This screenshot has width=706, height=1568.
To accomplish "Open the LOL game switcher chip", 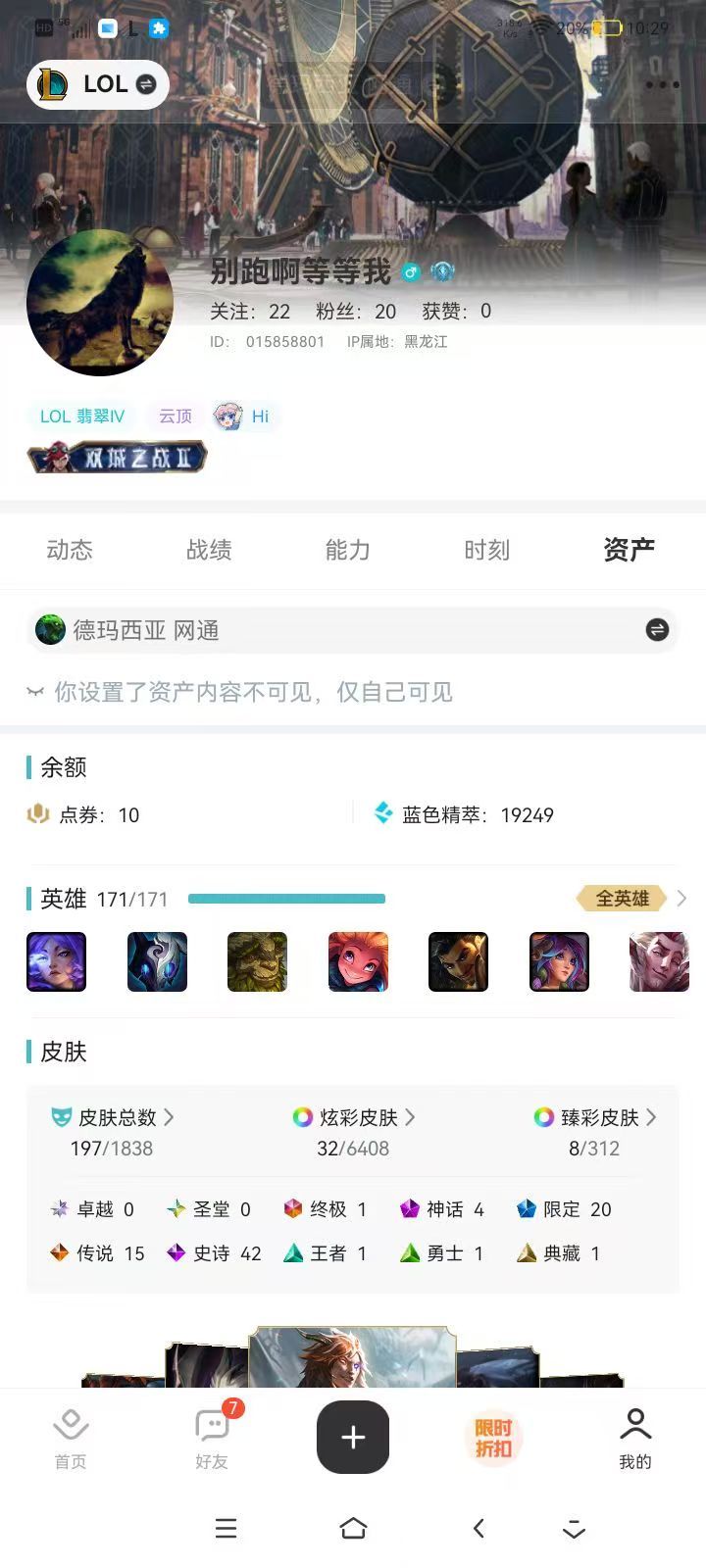I will pyautogui.click(x=97, y=84).
